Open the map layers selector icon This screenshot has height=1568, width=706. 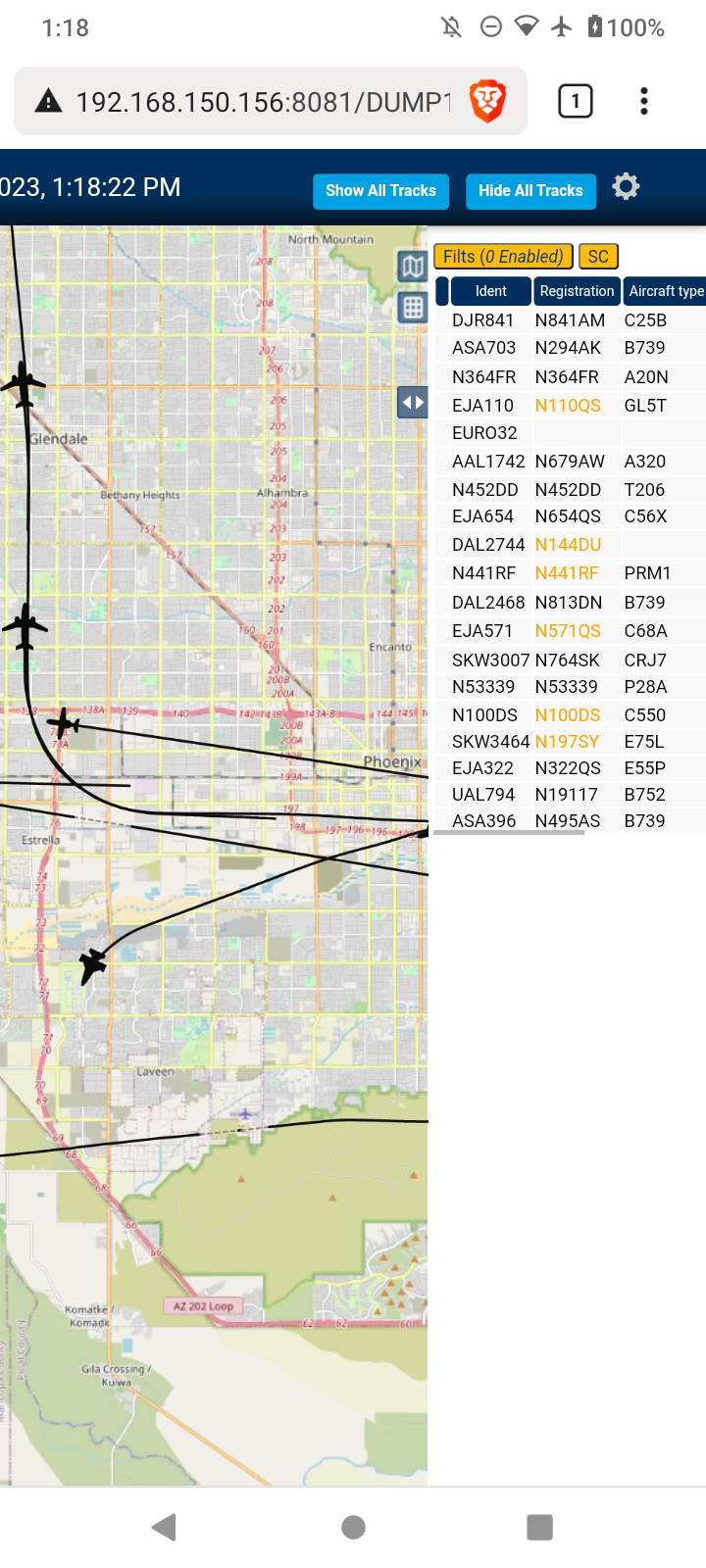click(413, 266)
